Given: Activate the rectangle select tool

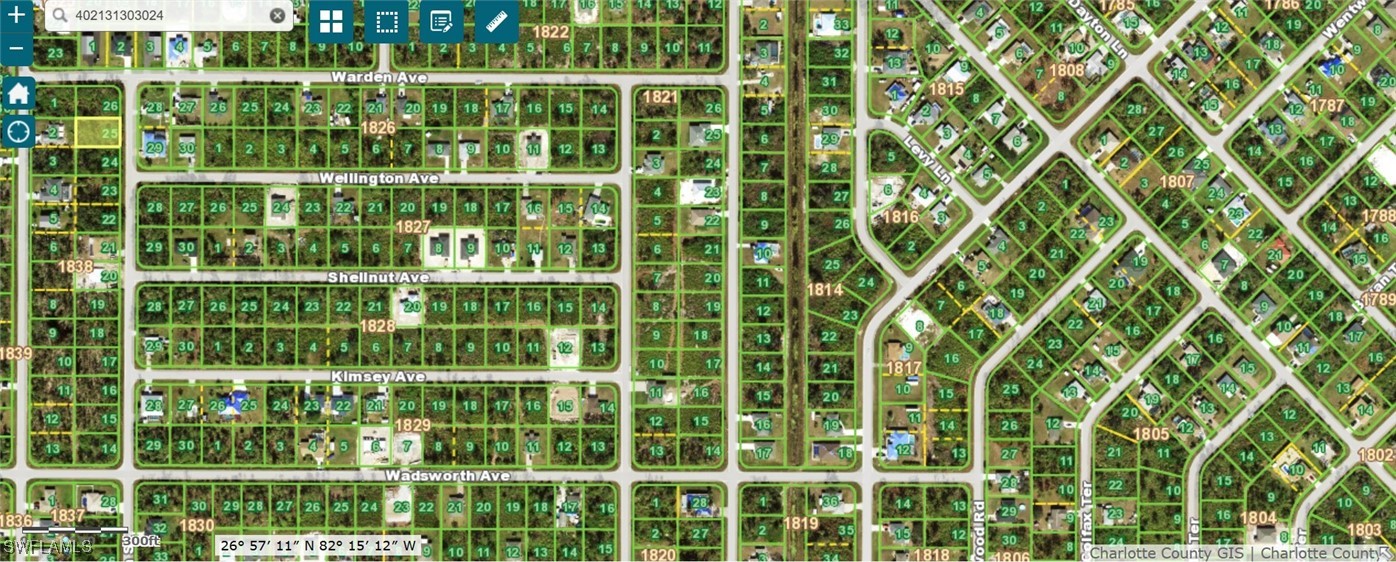Looking at the screenshot, I should pyautogui.click(x=386, y=22).
